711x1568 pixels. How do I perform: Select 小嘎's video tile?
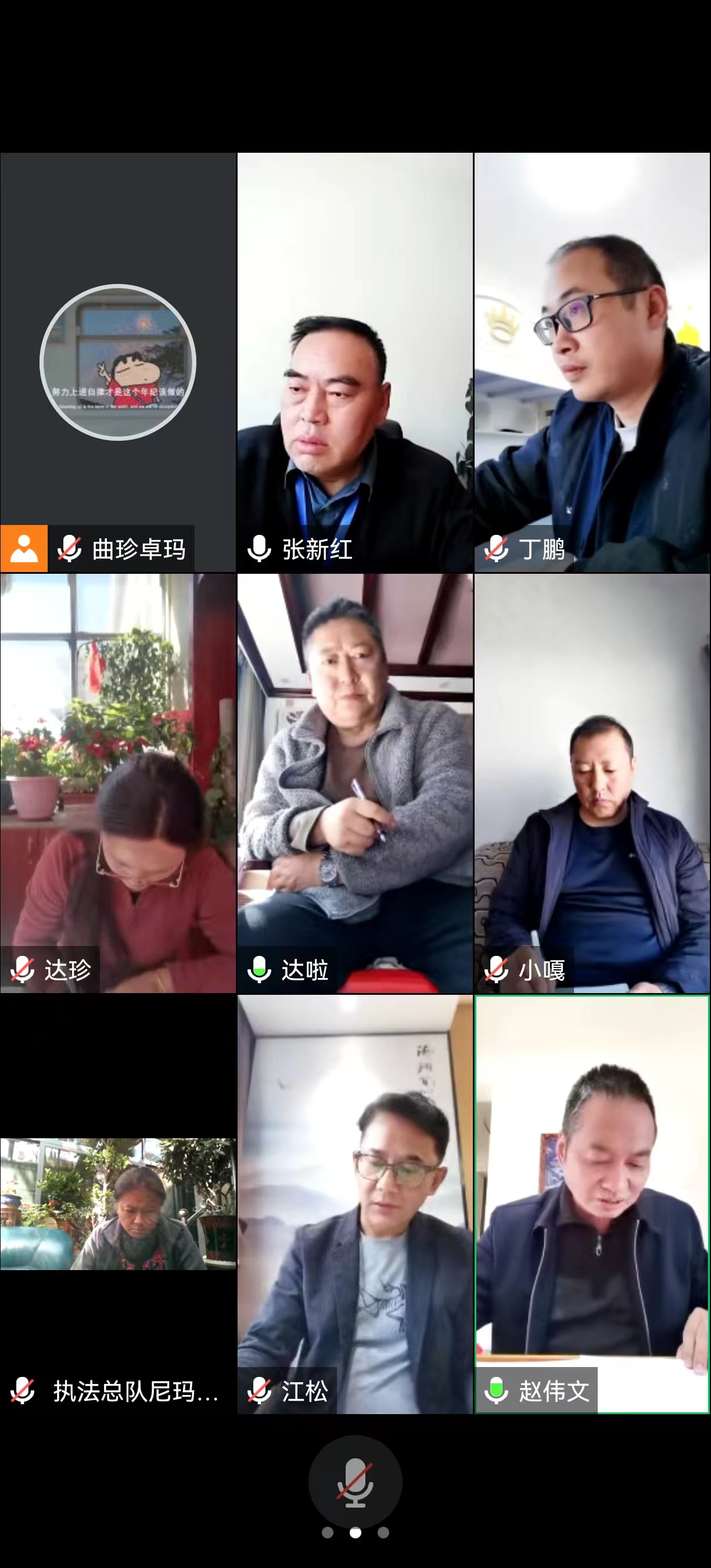point(592,783)
